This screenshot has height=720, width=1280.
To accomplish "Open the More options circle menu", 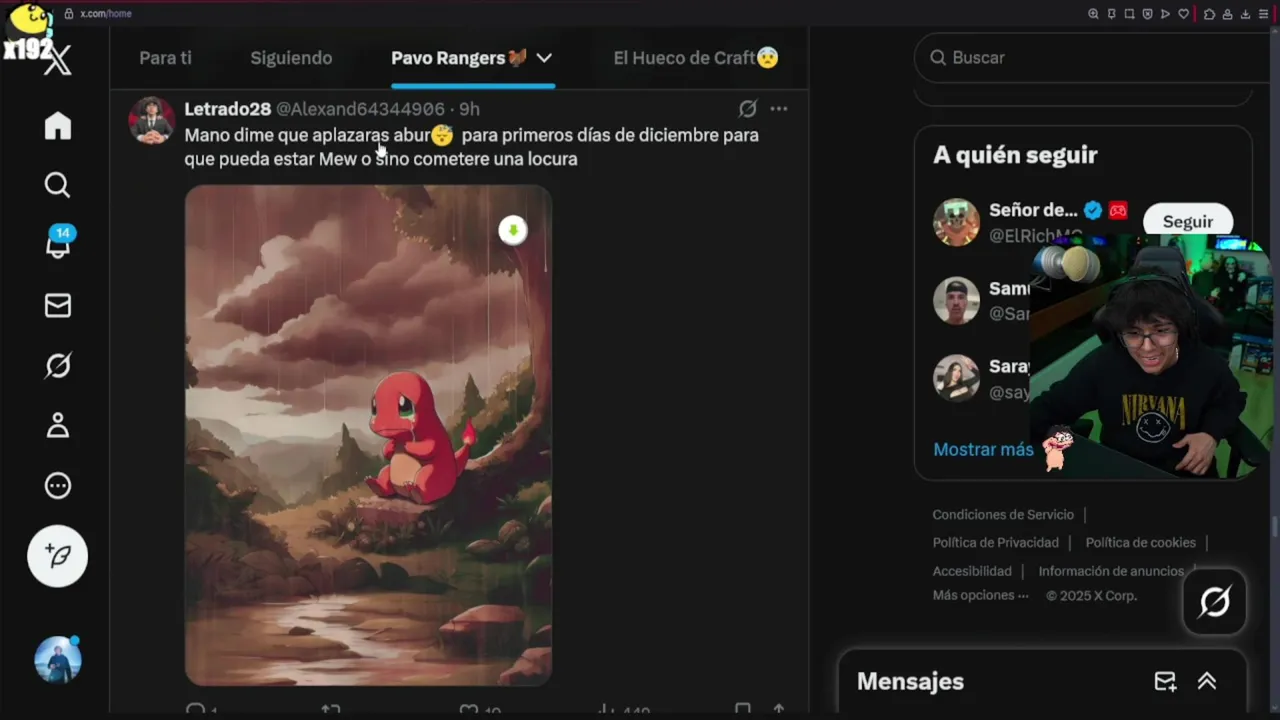I will click(58, 486).
